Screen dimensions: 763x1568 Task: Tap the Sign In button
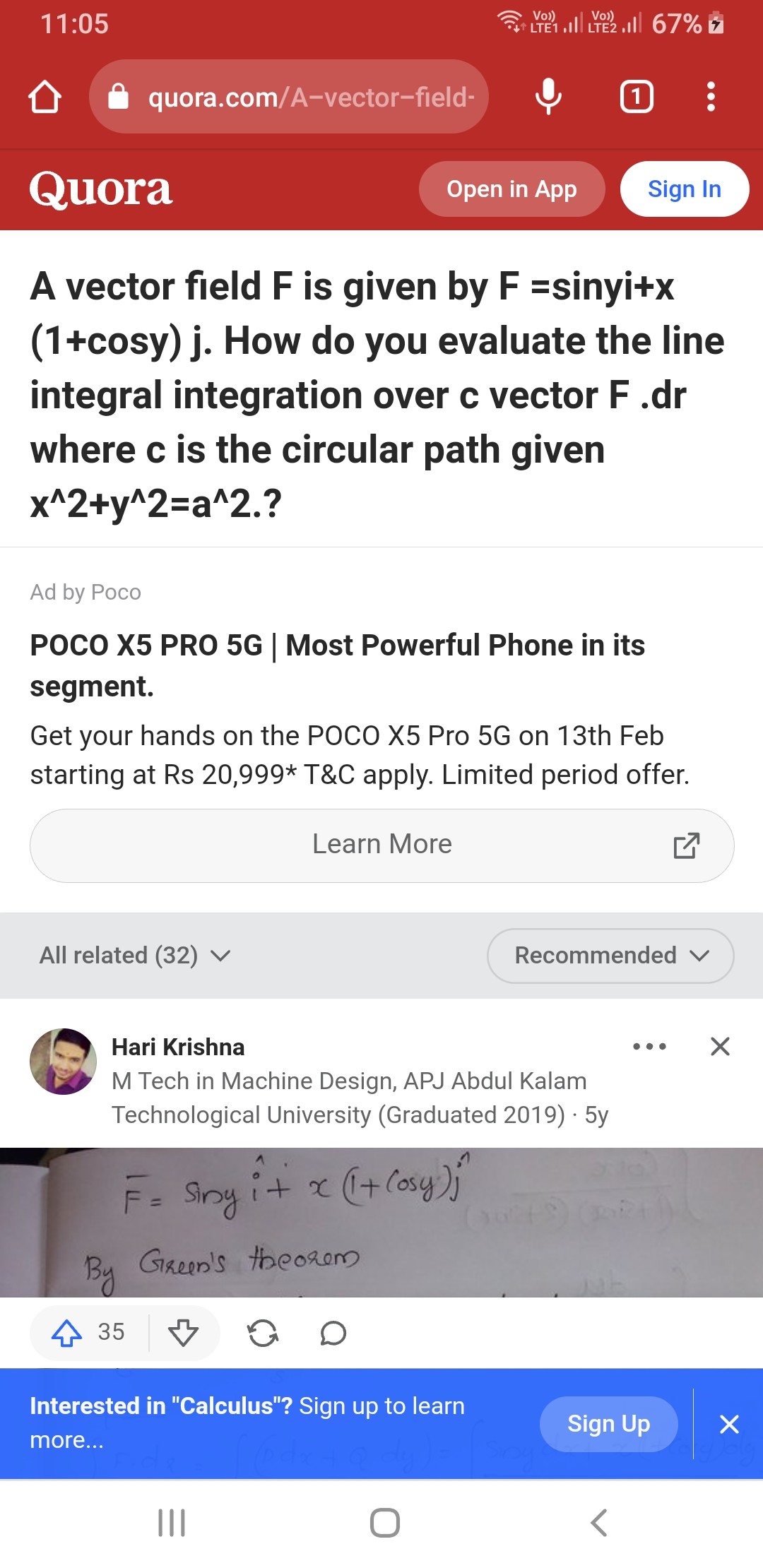click(x=684, y=189)
